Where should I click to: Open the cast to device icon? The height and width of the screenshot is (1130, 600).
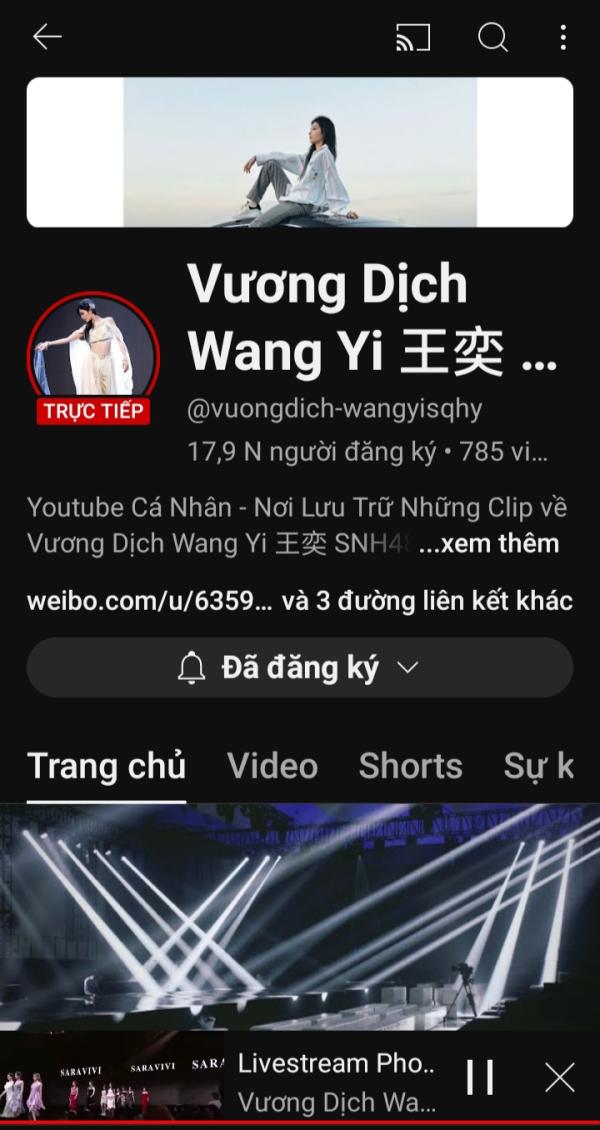413,37
